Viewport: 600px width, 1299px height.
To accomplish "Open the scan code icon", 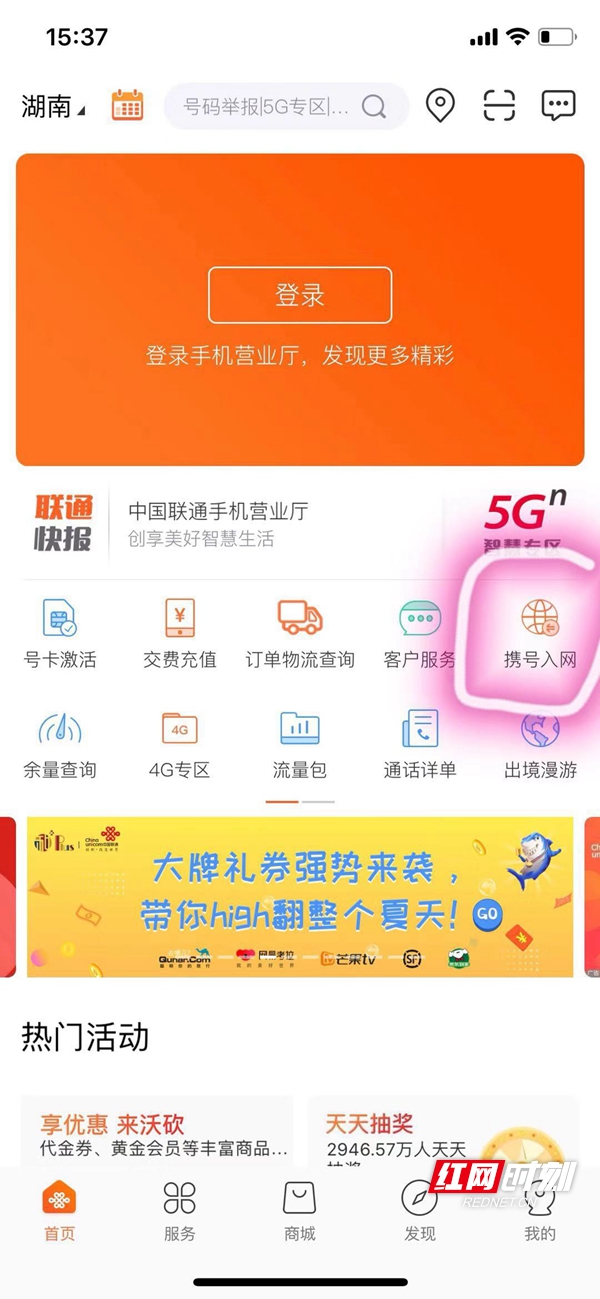I will pyautogui.click(x=498, y=106).
